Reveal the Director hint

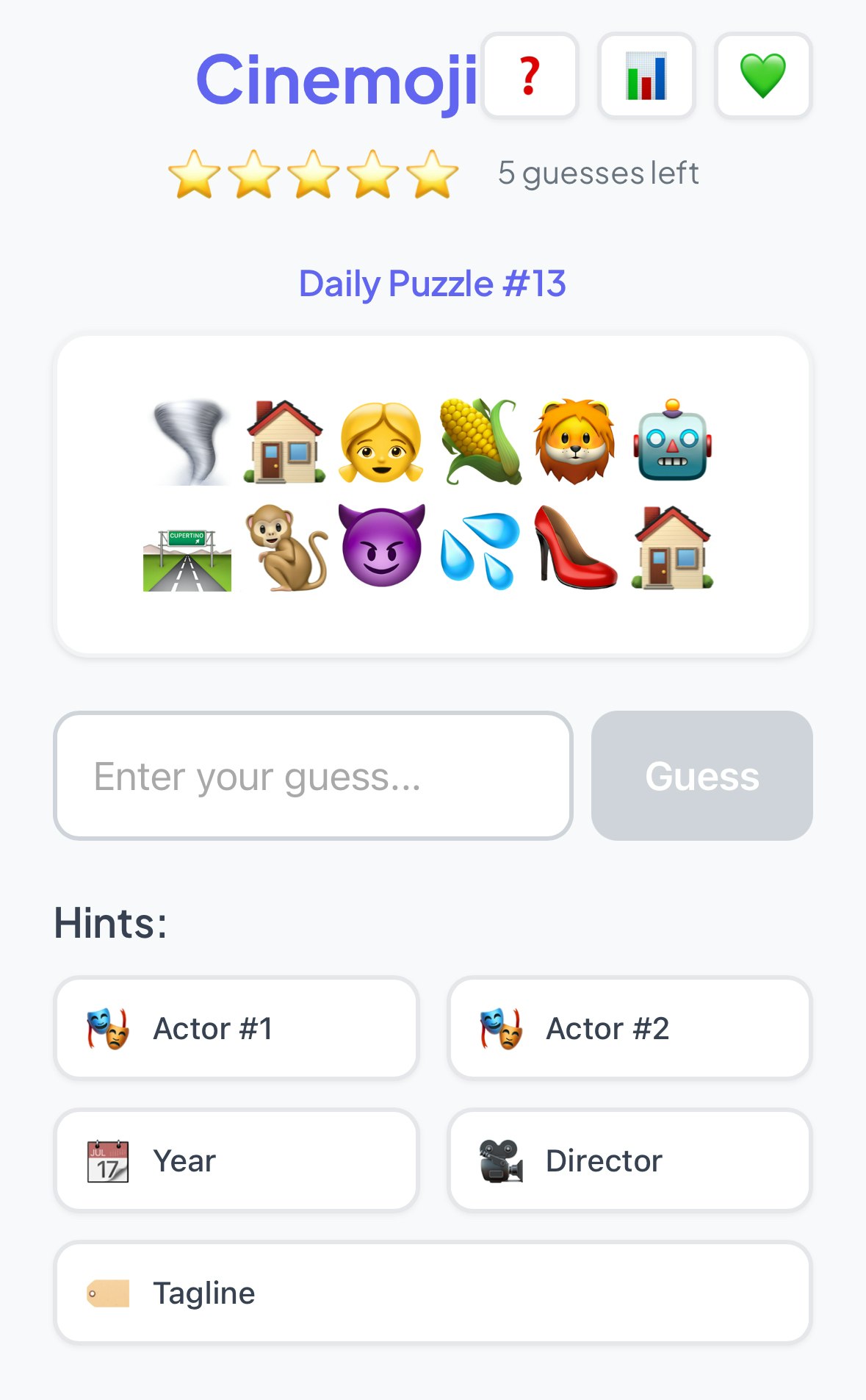pos(629,1160)
